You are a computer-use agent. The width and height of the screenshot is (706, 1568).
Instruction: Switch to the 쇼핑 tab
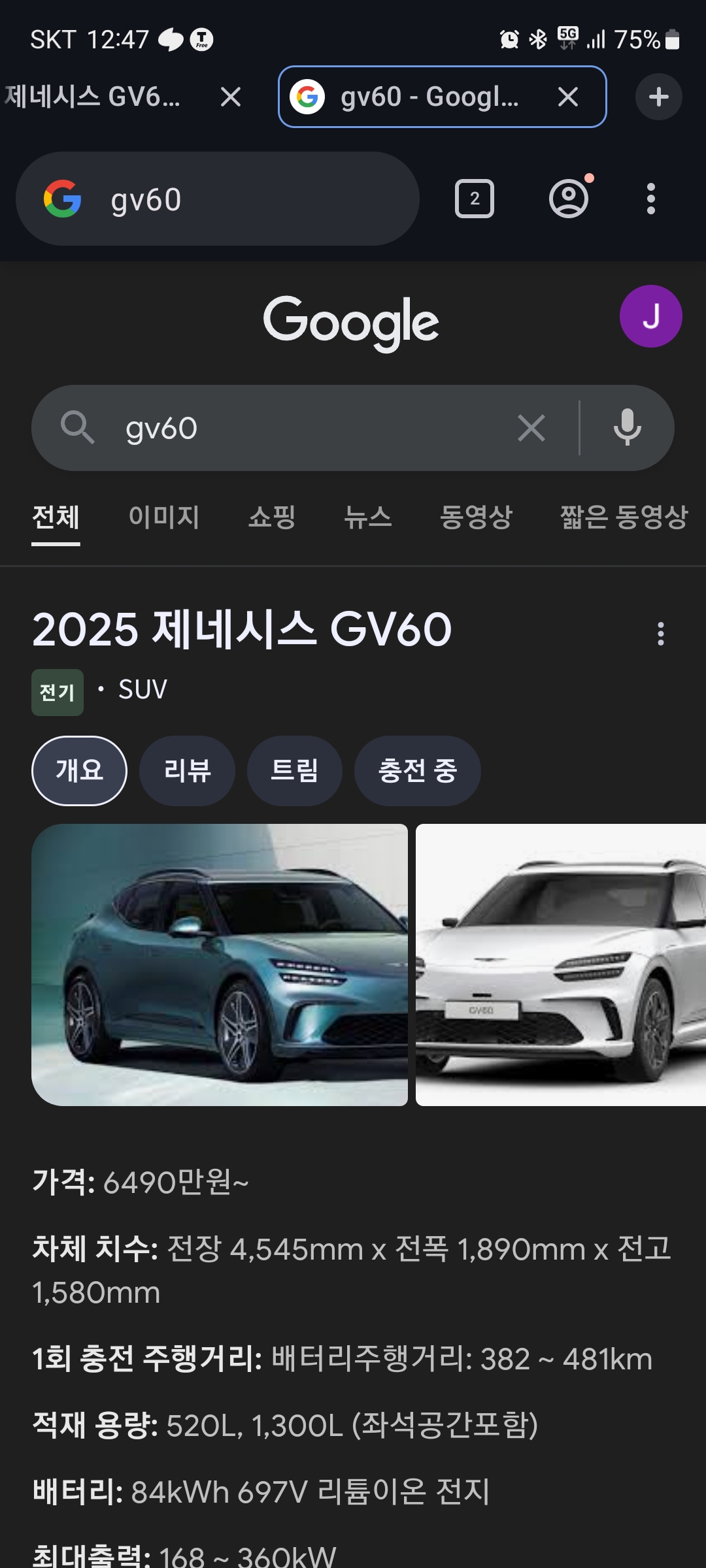pos(272,517)
